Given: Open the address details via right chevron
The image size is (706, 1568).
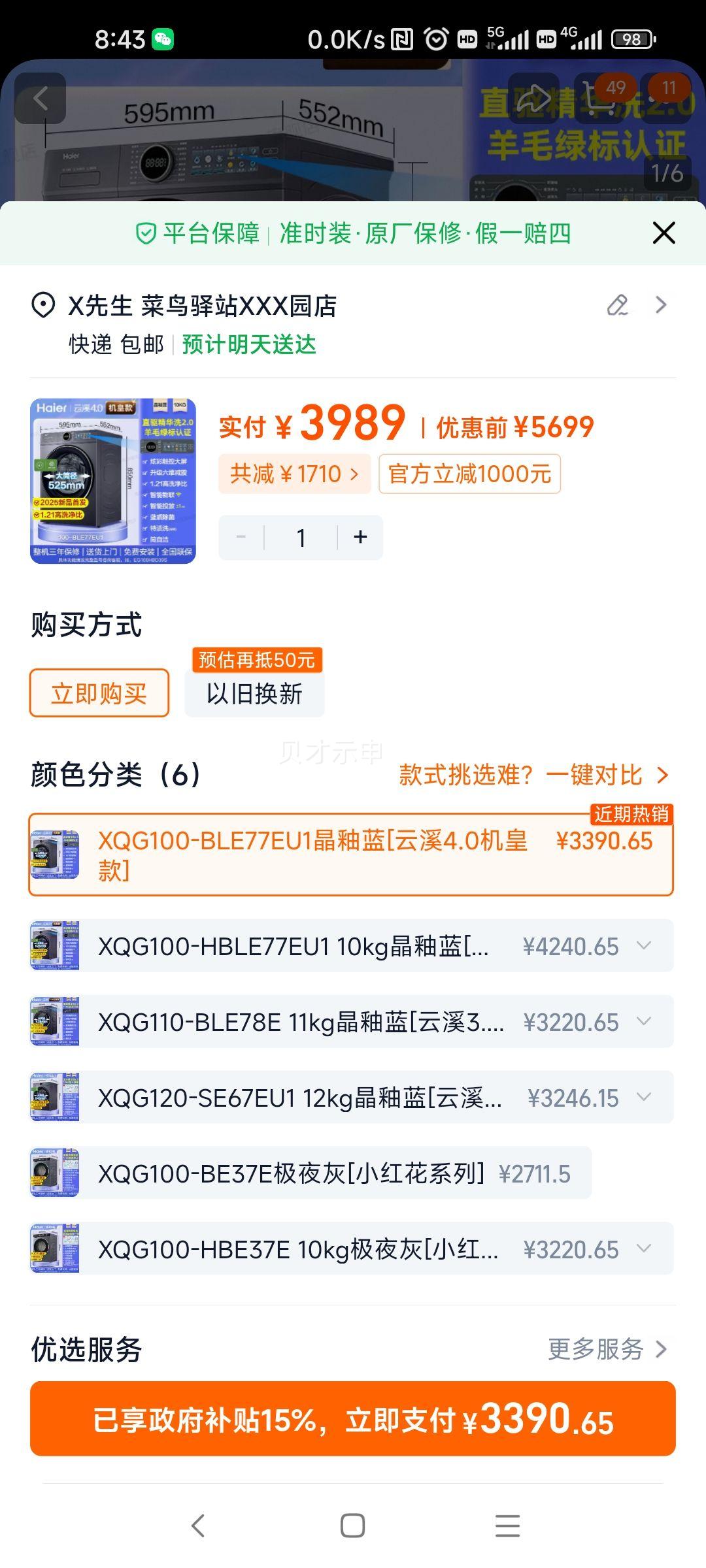Looking at the screenshot, I should click(661, 304).
